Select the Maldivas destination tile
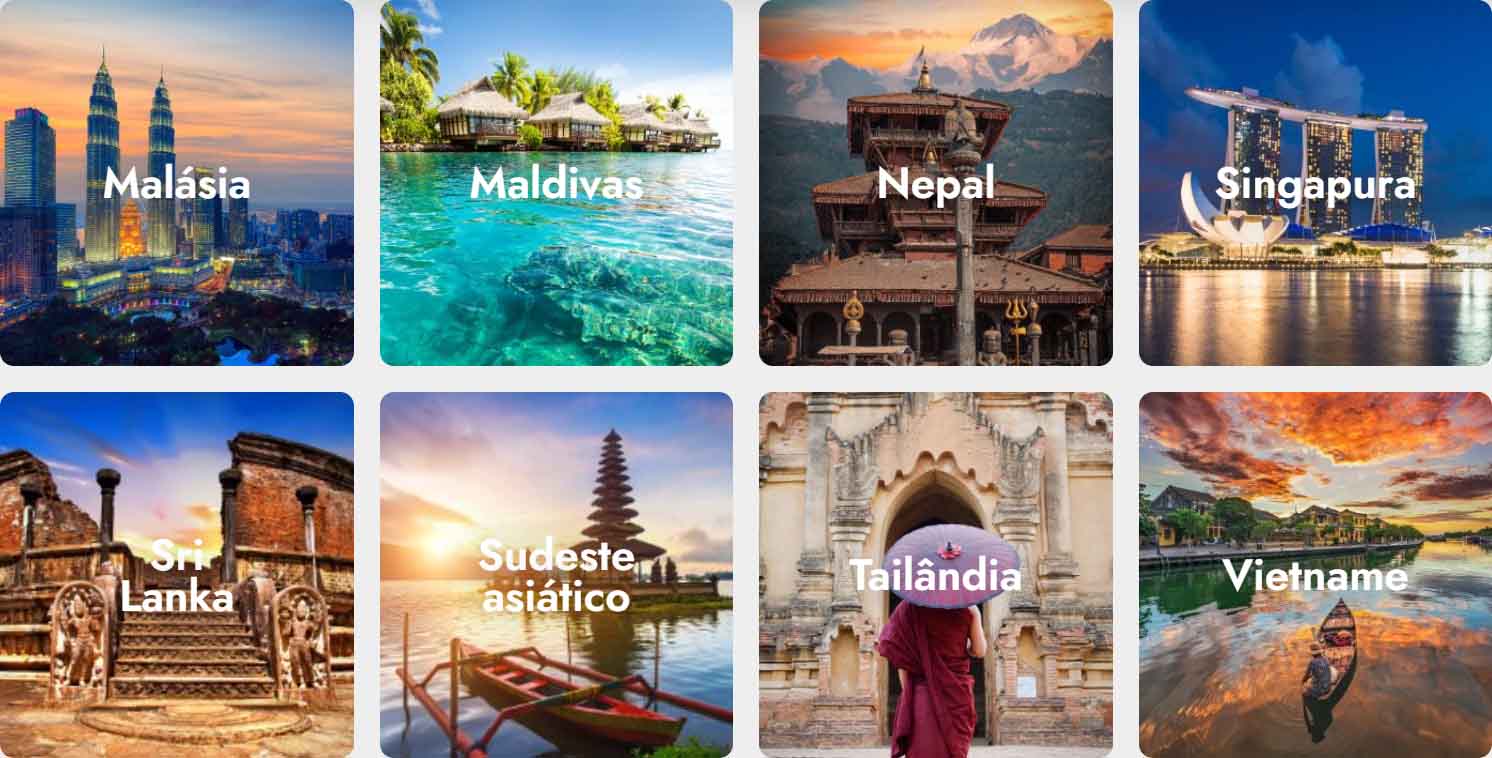 click(x=556, y=183)
